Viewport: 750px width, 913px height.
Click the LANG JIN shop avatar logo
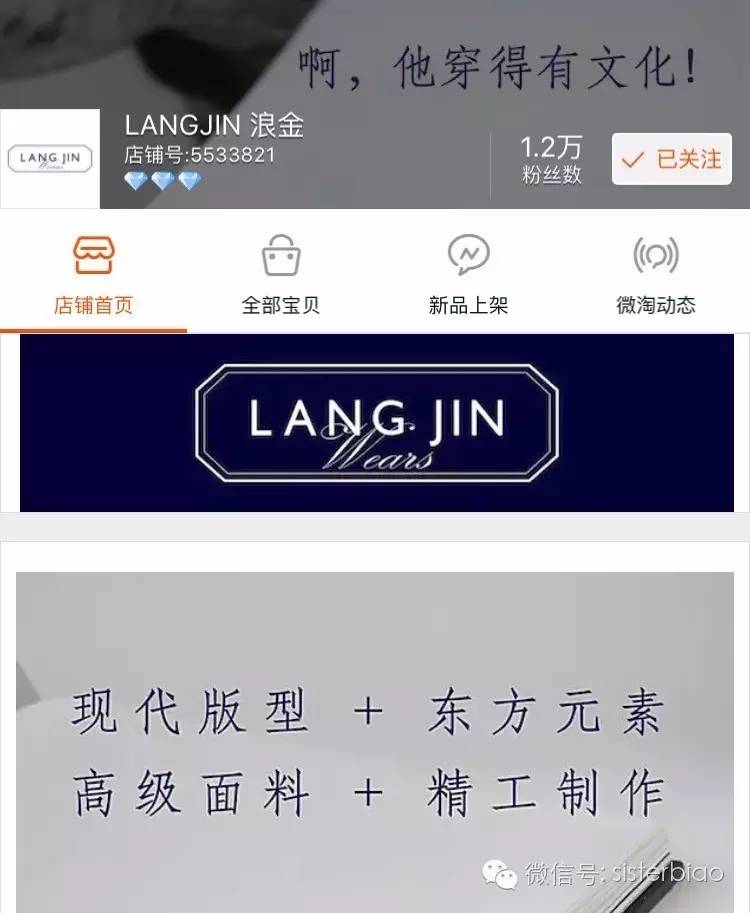pos(50,157)
